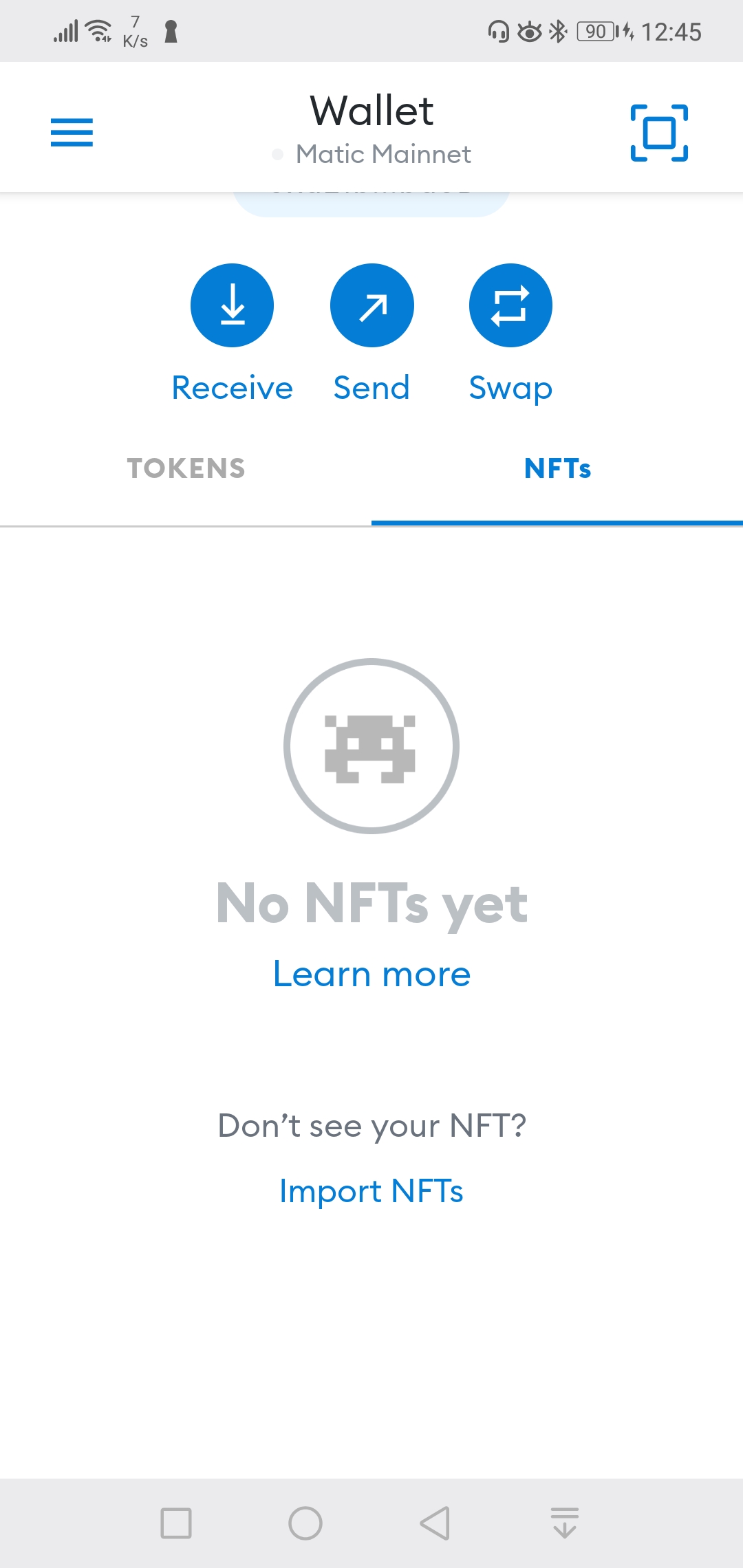Go to the system home screen
The width and height of the screenshot is (743, 1568).
pos(305,1523)
